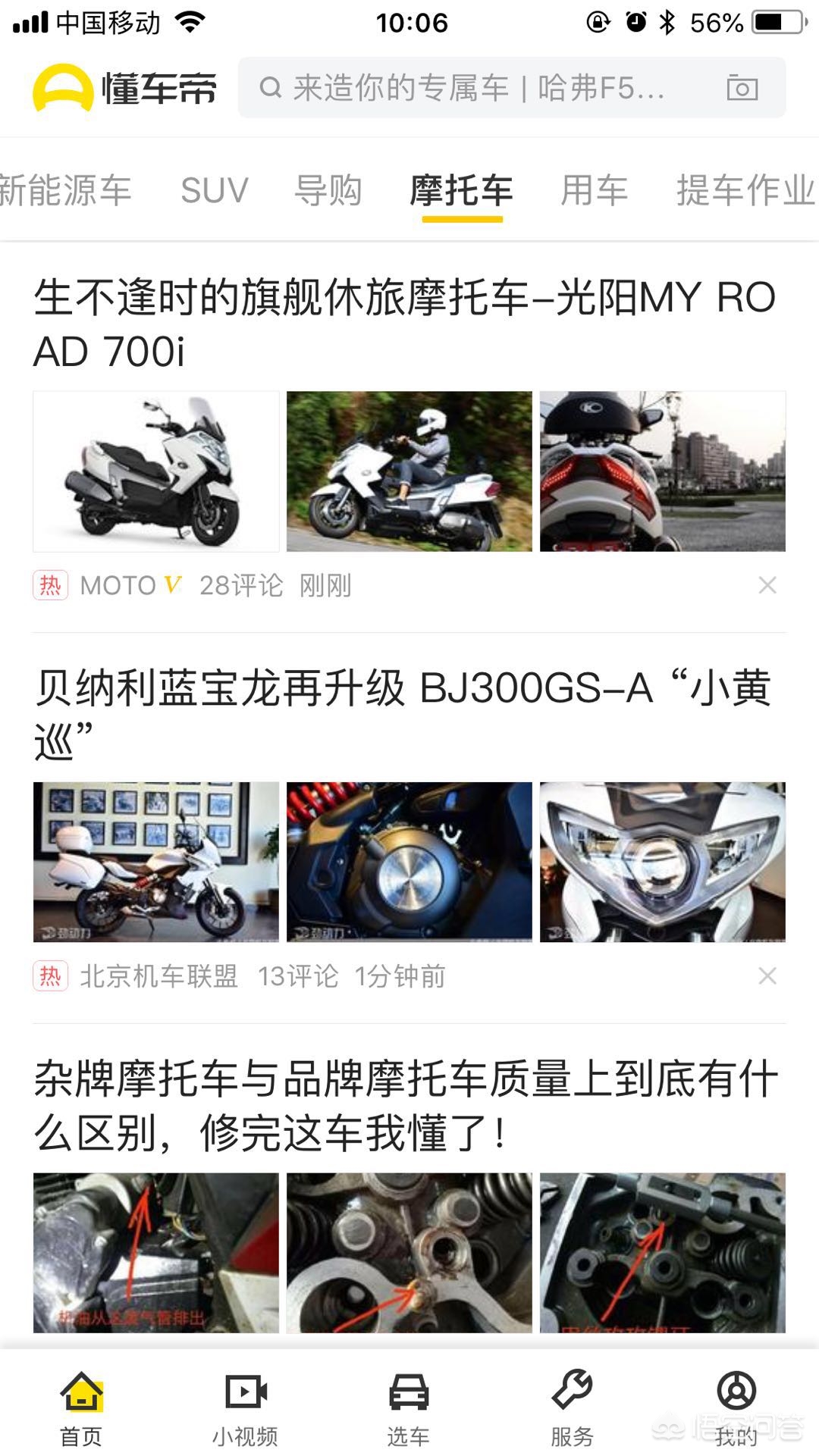
Task: Open 选车 in bottom navigation
Action: (x=409, y=1409)
